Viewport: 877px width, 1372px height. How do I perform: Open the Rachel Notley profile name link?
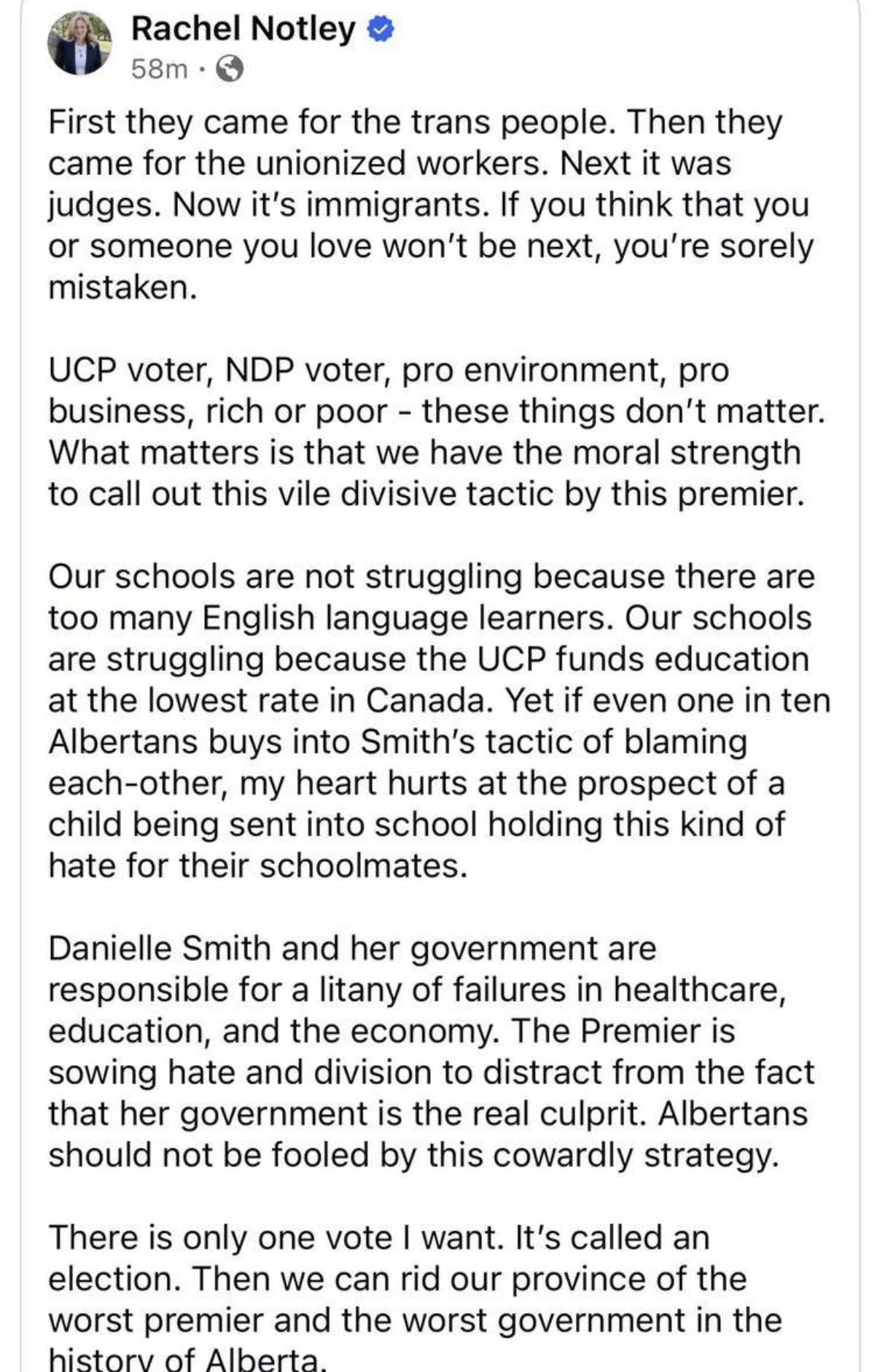243,28
